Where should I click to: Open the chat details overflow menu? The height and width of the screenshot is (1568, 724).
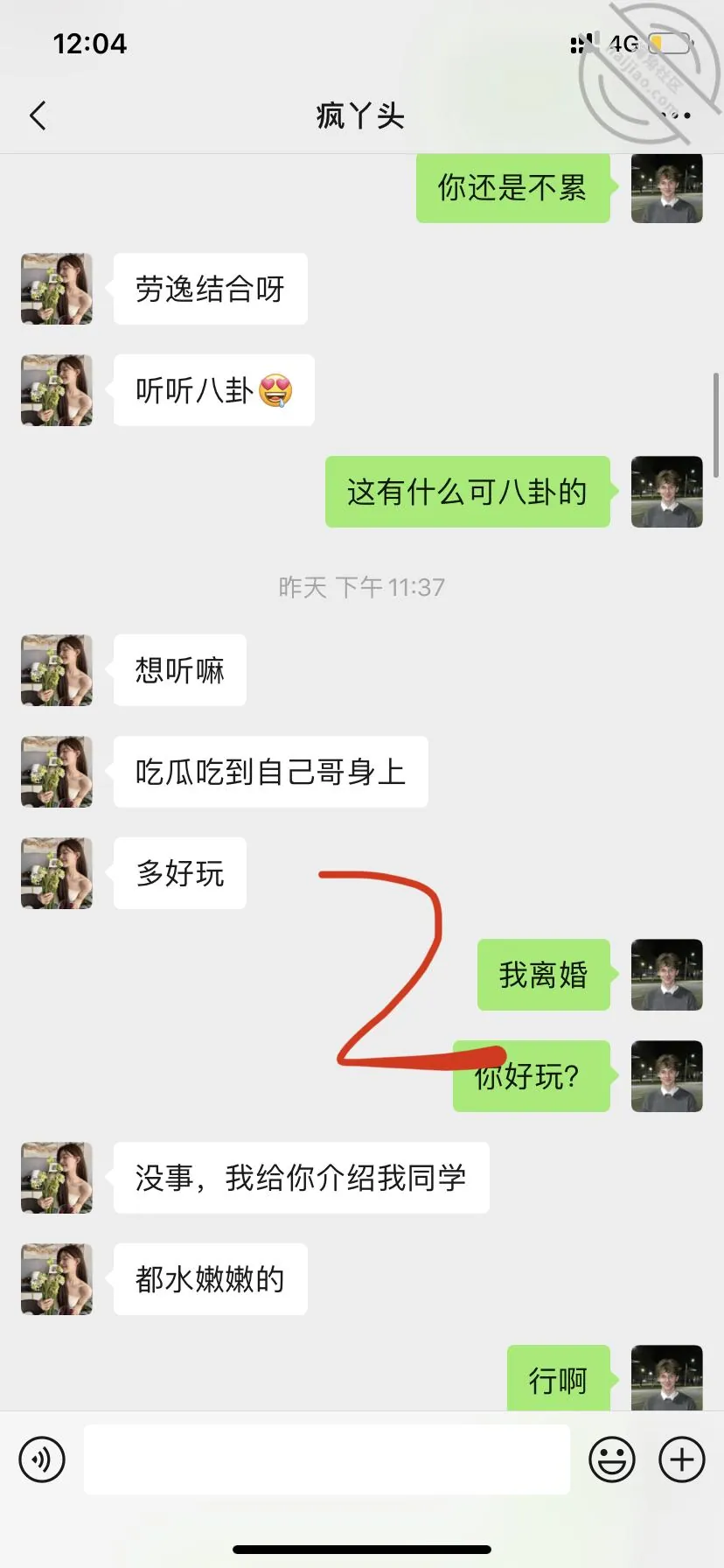click(676, 115)
